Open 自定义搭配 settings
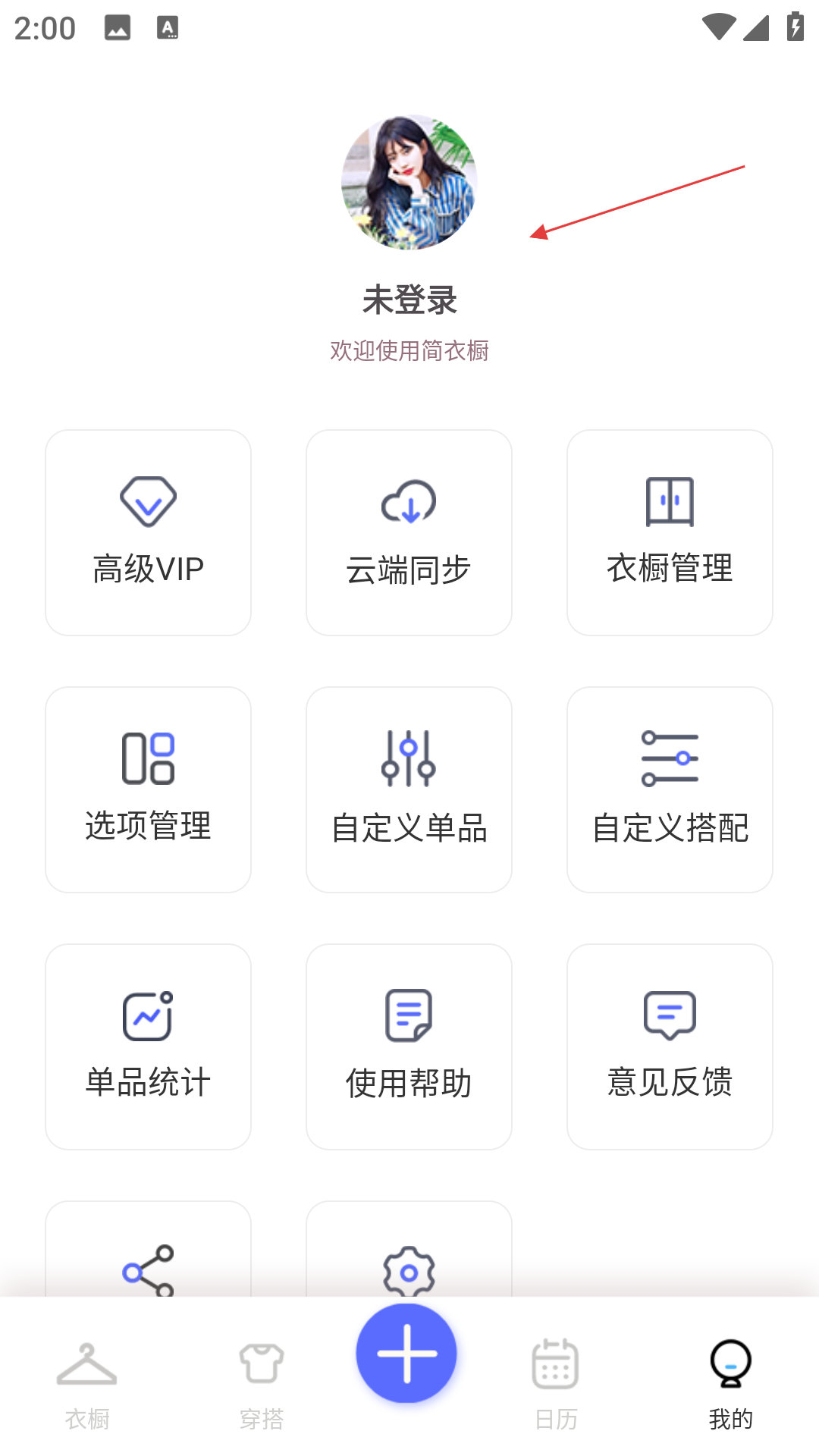 pyautogui.click(x=670, y=789)
